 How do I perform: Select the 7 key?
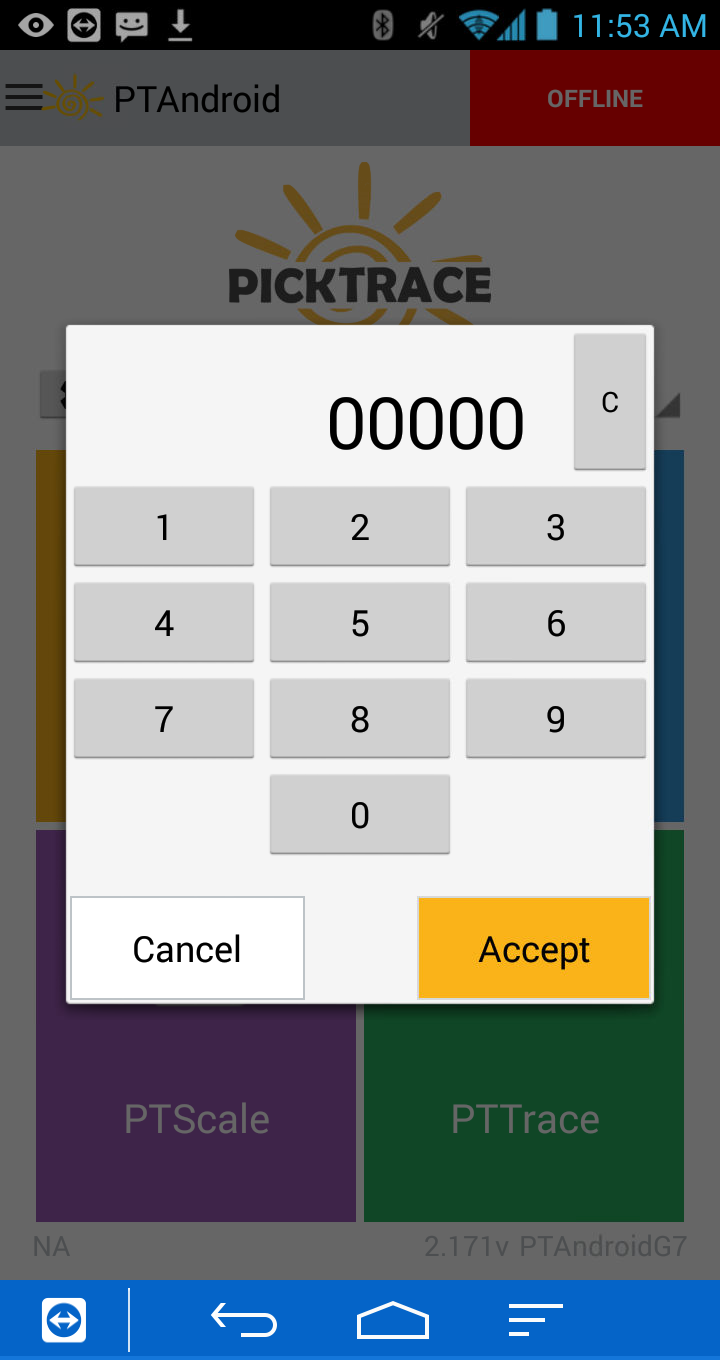pos(164,718)
